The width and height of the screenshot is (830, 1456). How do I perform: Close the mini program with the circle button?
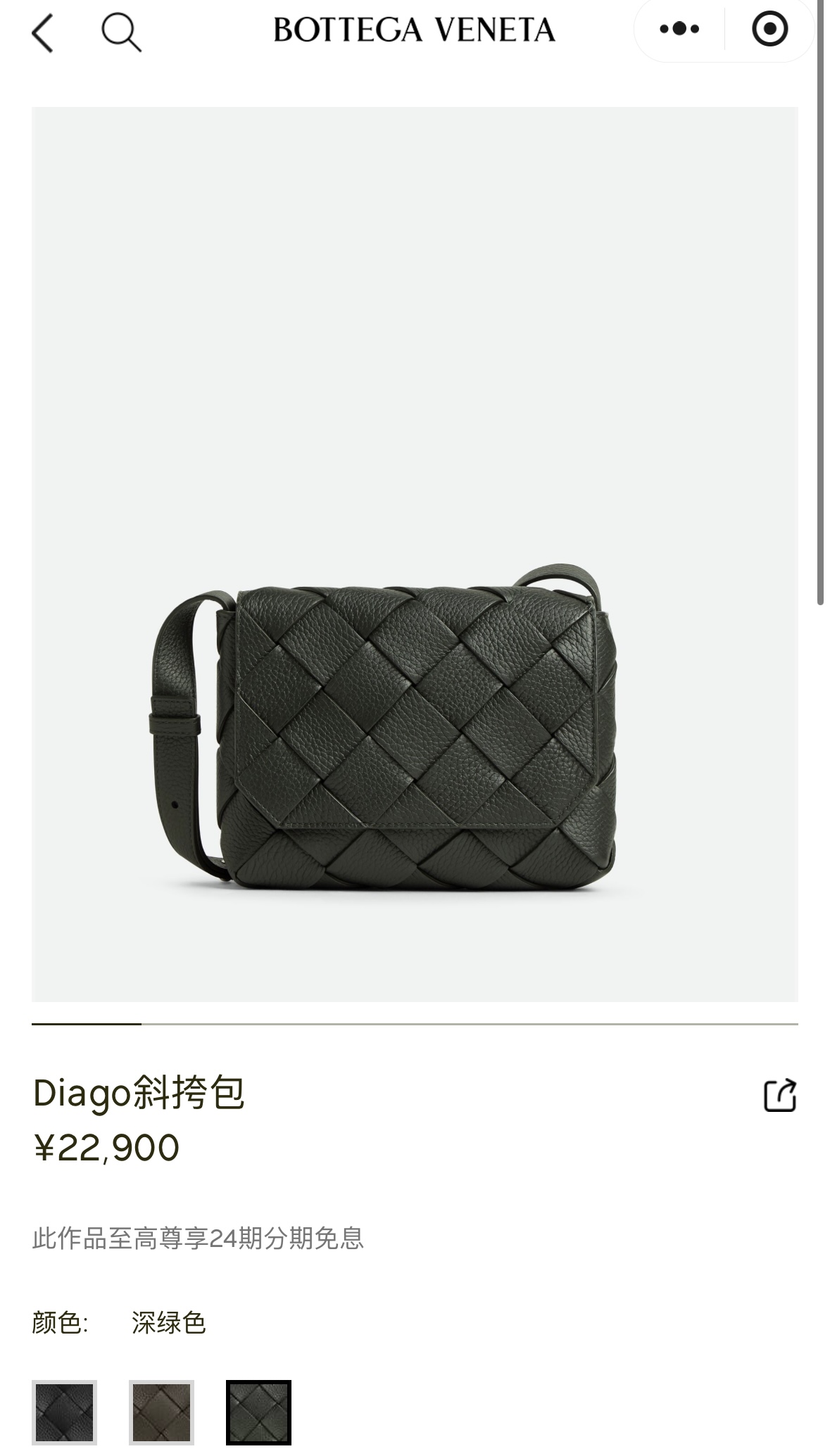(x=769, y=30)
